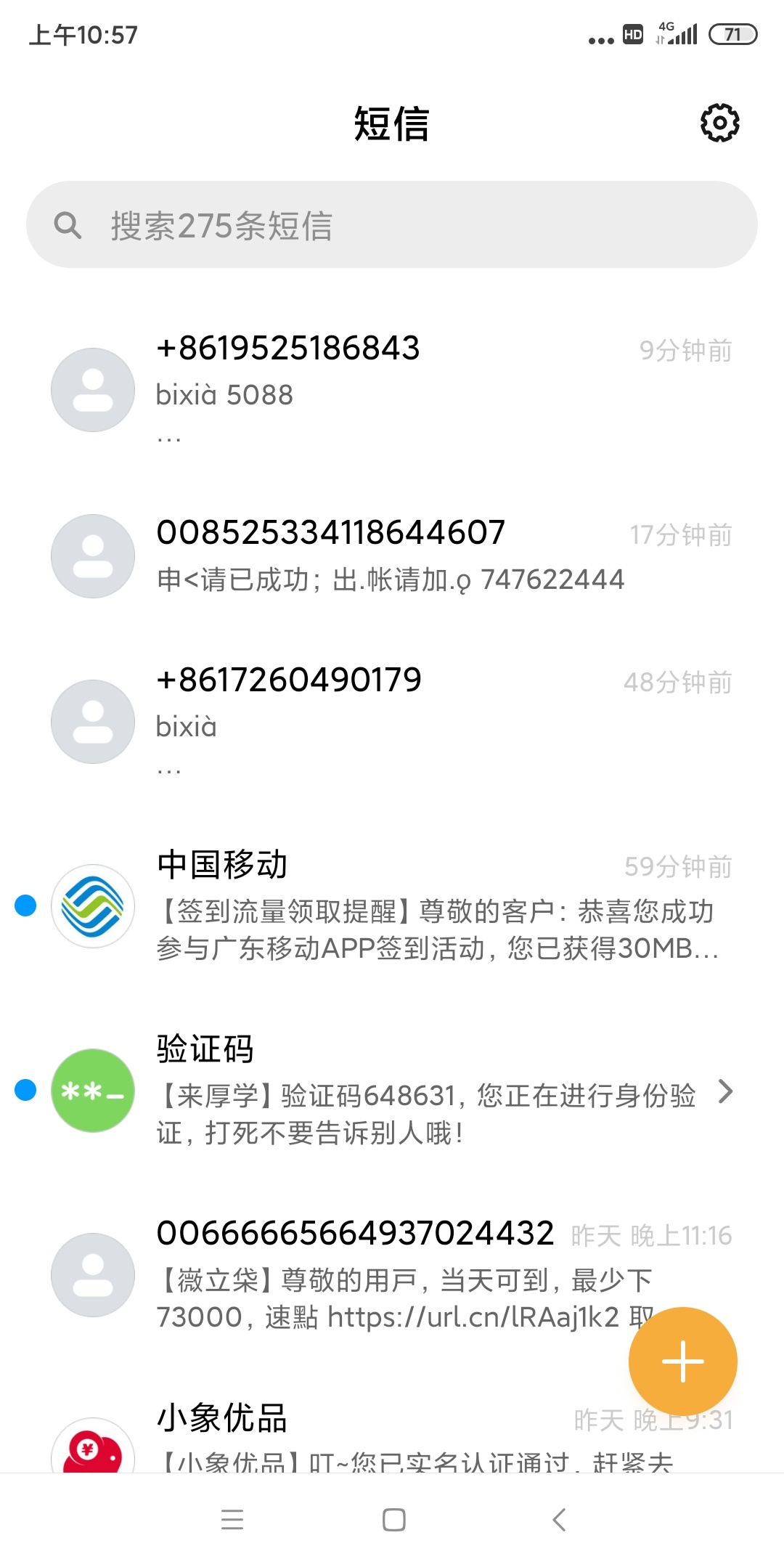The width and height of the screenshot is (784, 1567).
Task: Open conversation with +8619525186843
Action: click(x=392, y=391)
